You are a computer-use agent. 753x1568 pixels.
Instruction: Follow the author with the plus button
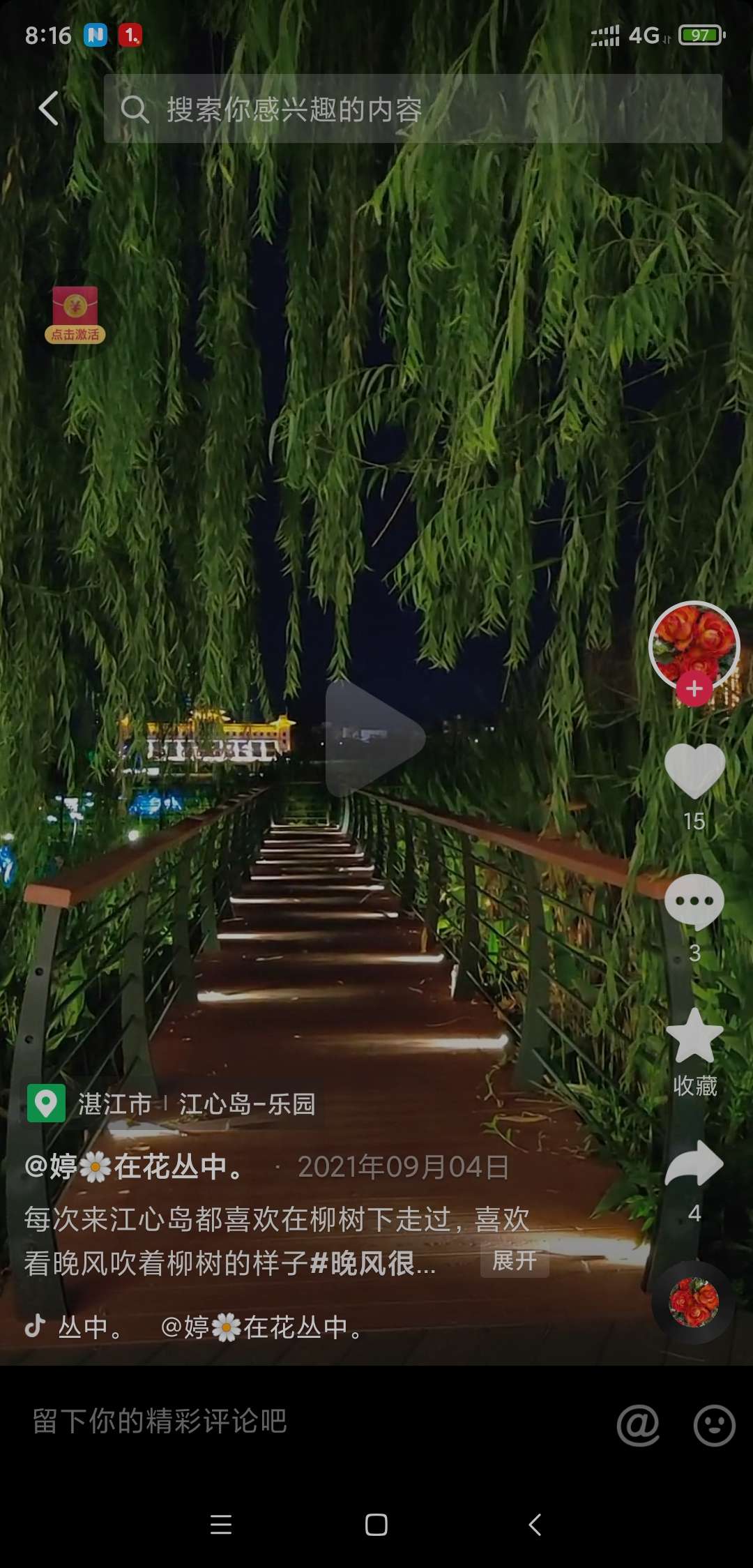tap(694, 689)
